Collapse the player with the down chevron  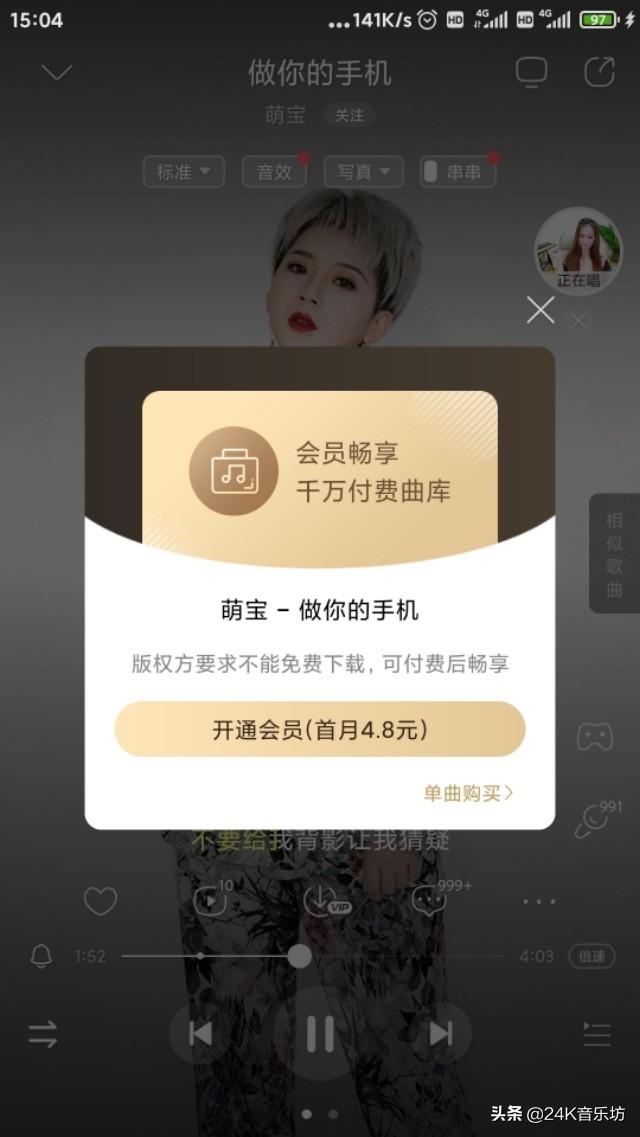click(x=57, y=72)
